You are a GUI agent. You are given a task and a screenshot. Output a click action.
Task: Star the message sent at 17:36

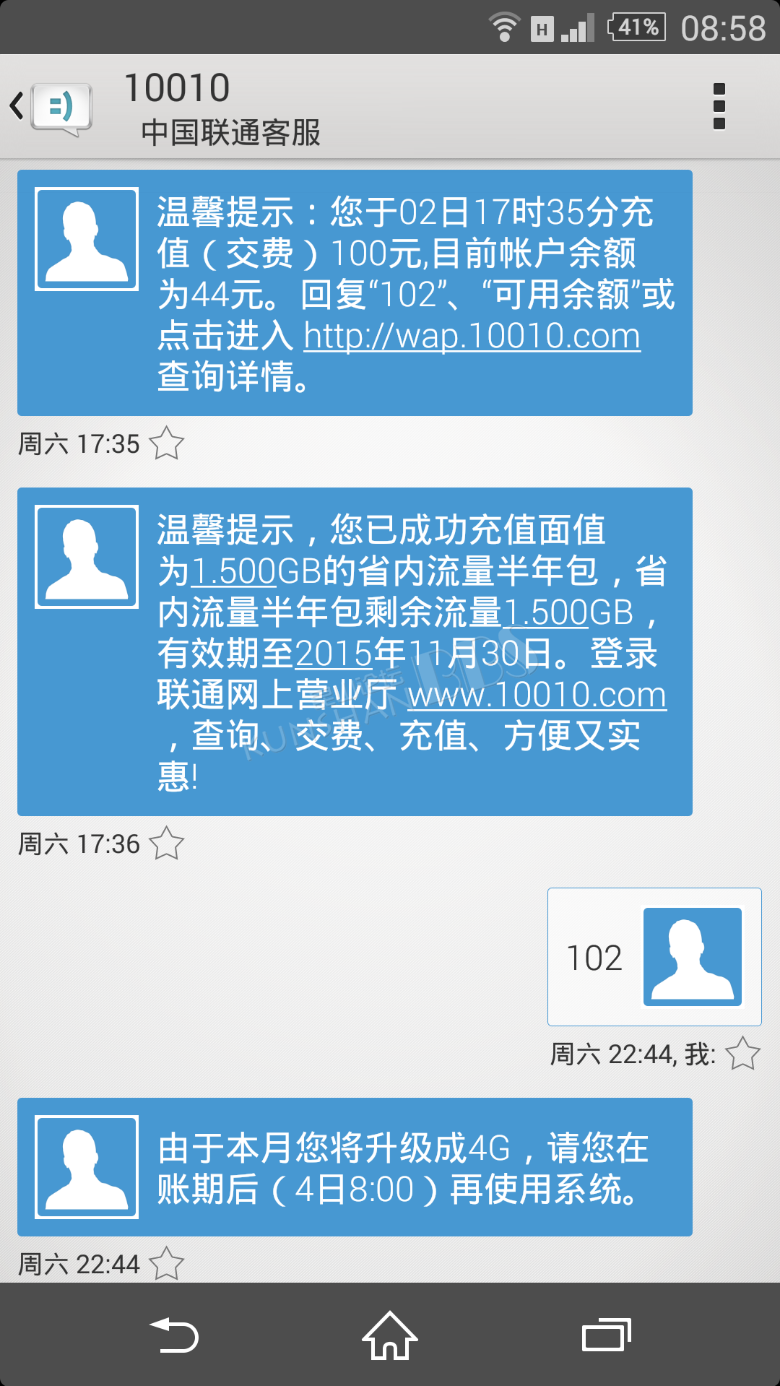[x=166, y=844]
